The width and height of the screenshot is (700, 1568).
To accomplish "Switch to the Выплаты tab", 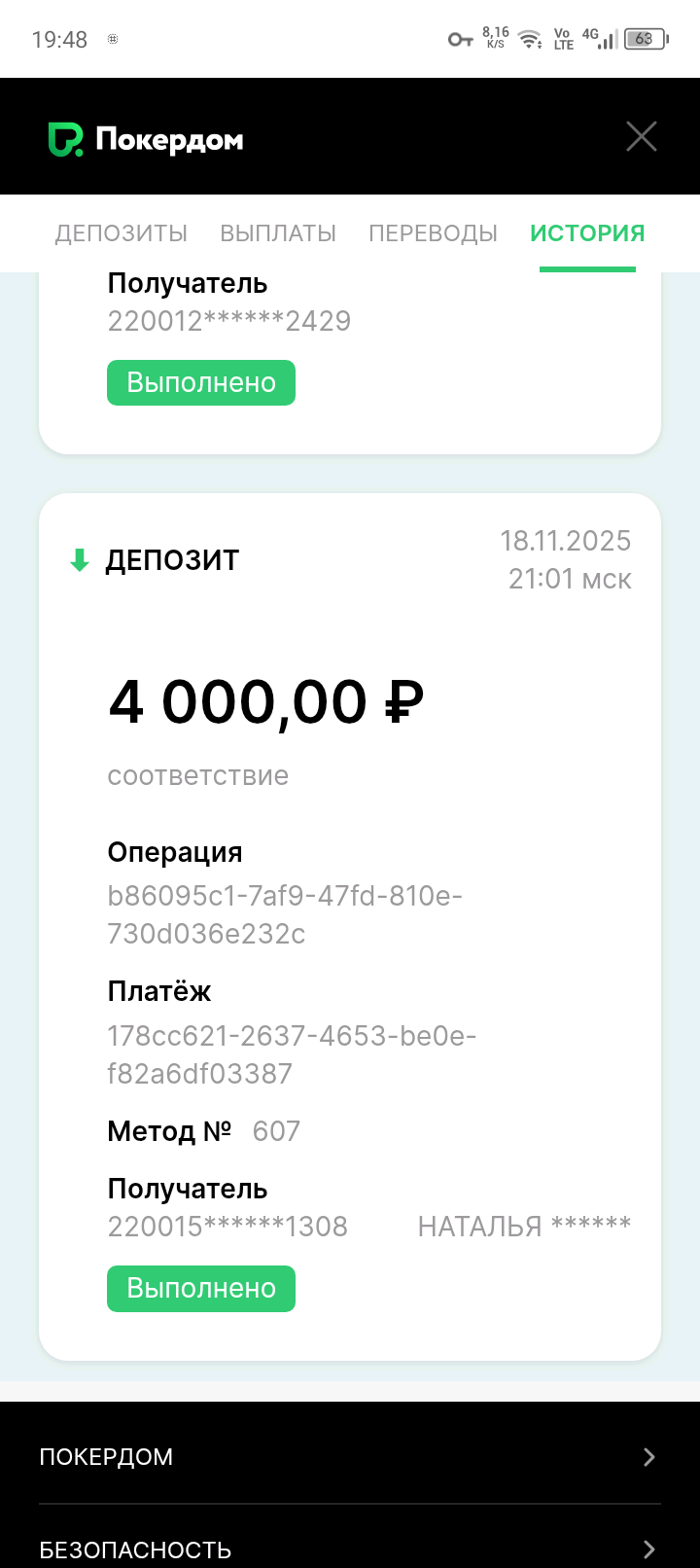I will click(278, 233).
